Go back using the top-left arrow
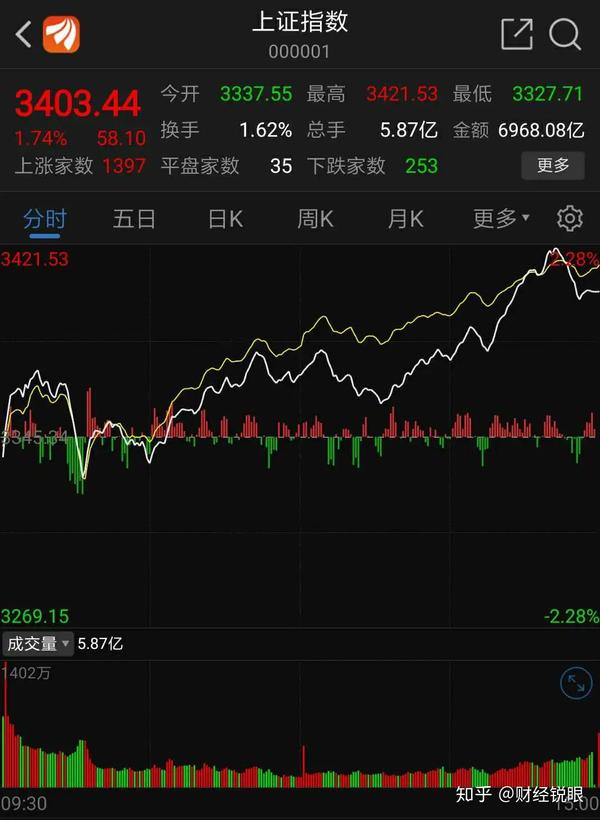This screenshot has height=820, width=600. click(22, 35)
